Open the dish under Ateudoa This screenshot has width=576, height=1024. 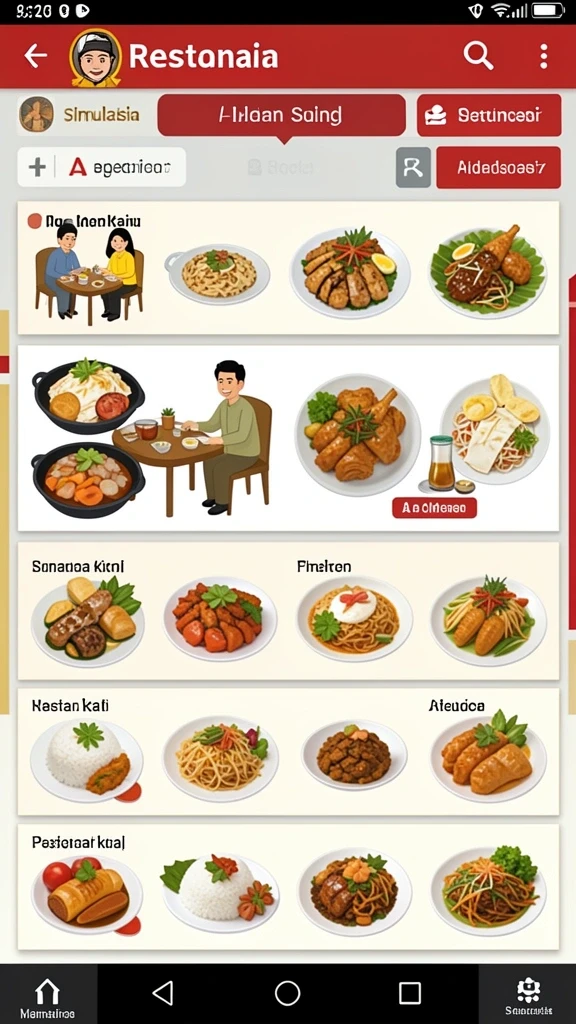(x=488, y=756)
